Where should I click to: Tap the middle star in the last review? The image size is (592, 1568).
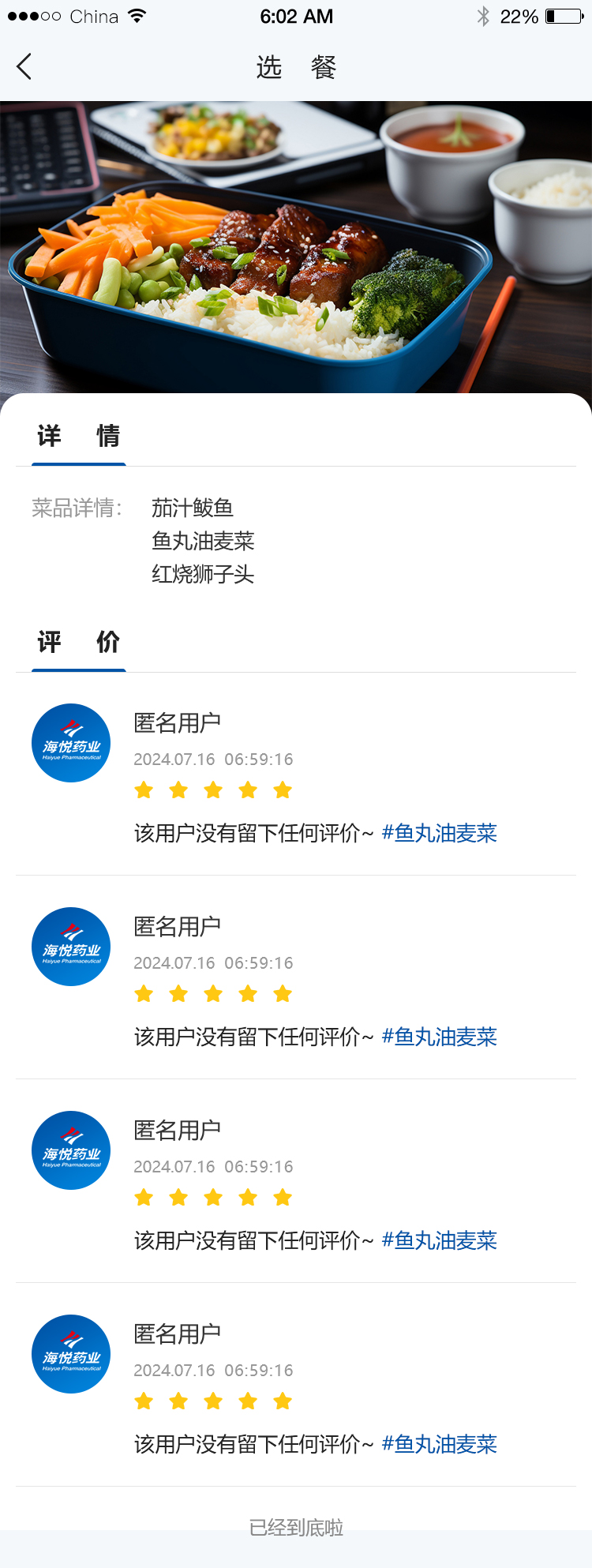tap(213, 1401)
